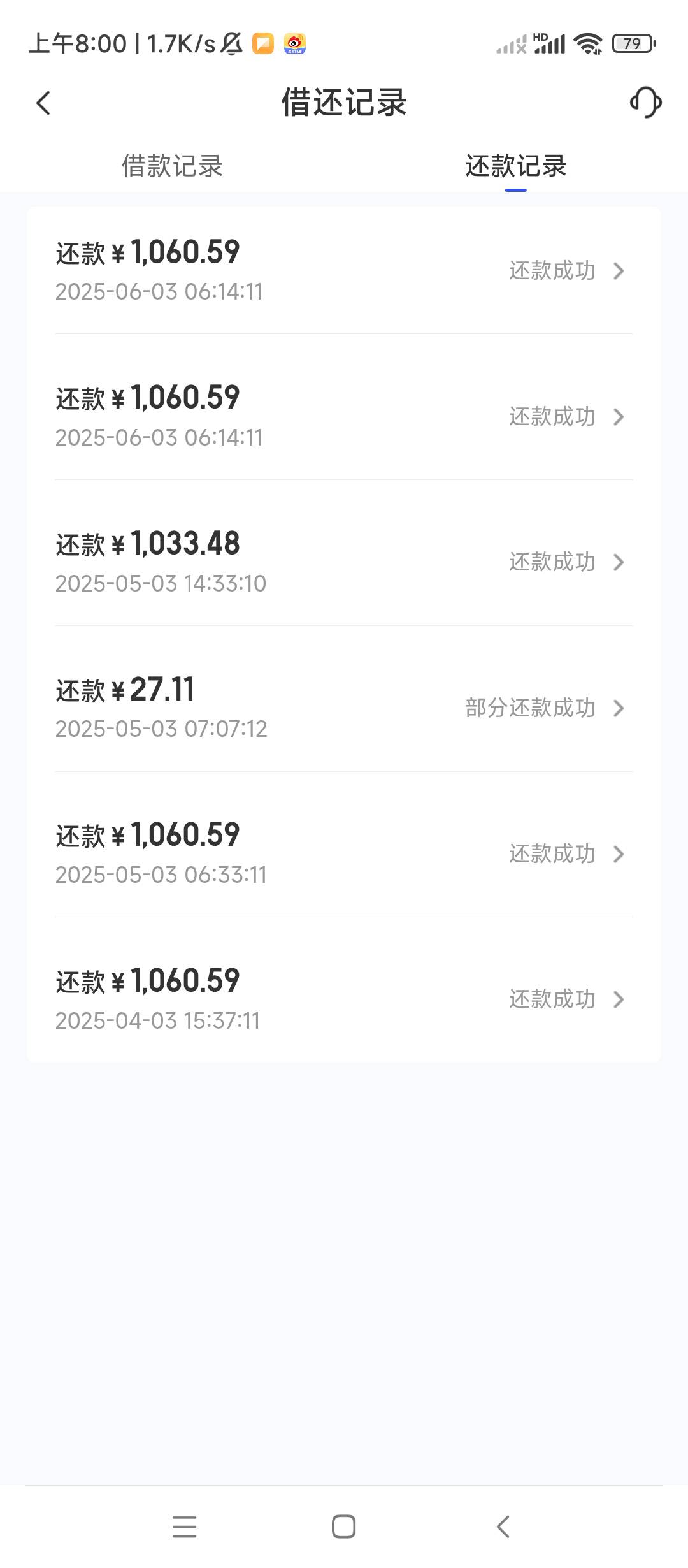Open customer service headset icon
688x1568 pixels.
click(645, 103)
